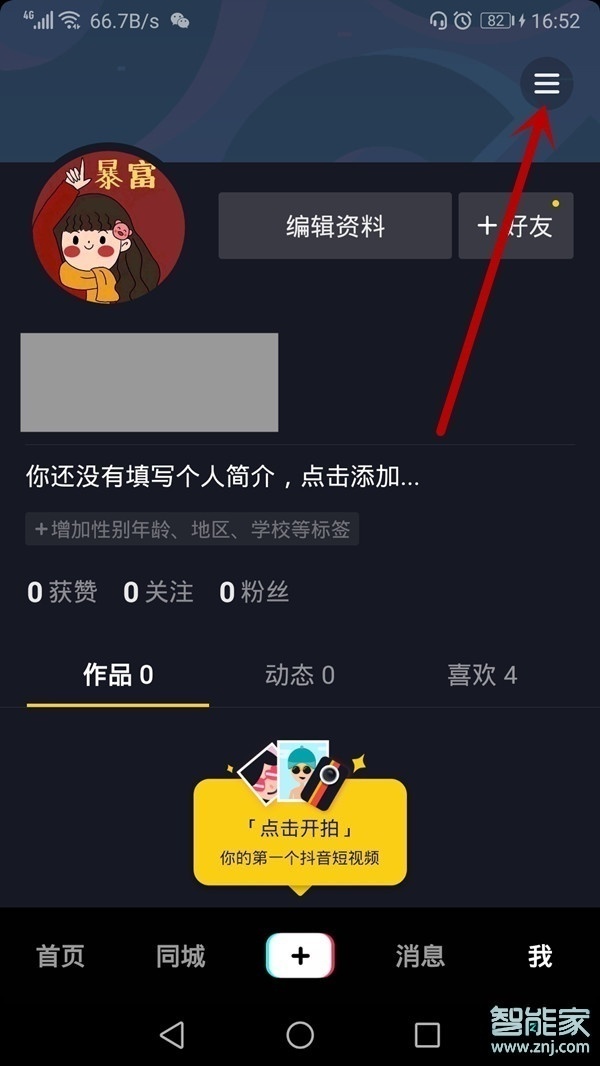Tap the system back button

coord(172,1034)
